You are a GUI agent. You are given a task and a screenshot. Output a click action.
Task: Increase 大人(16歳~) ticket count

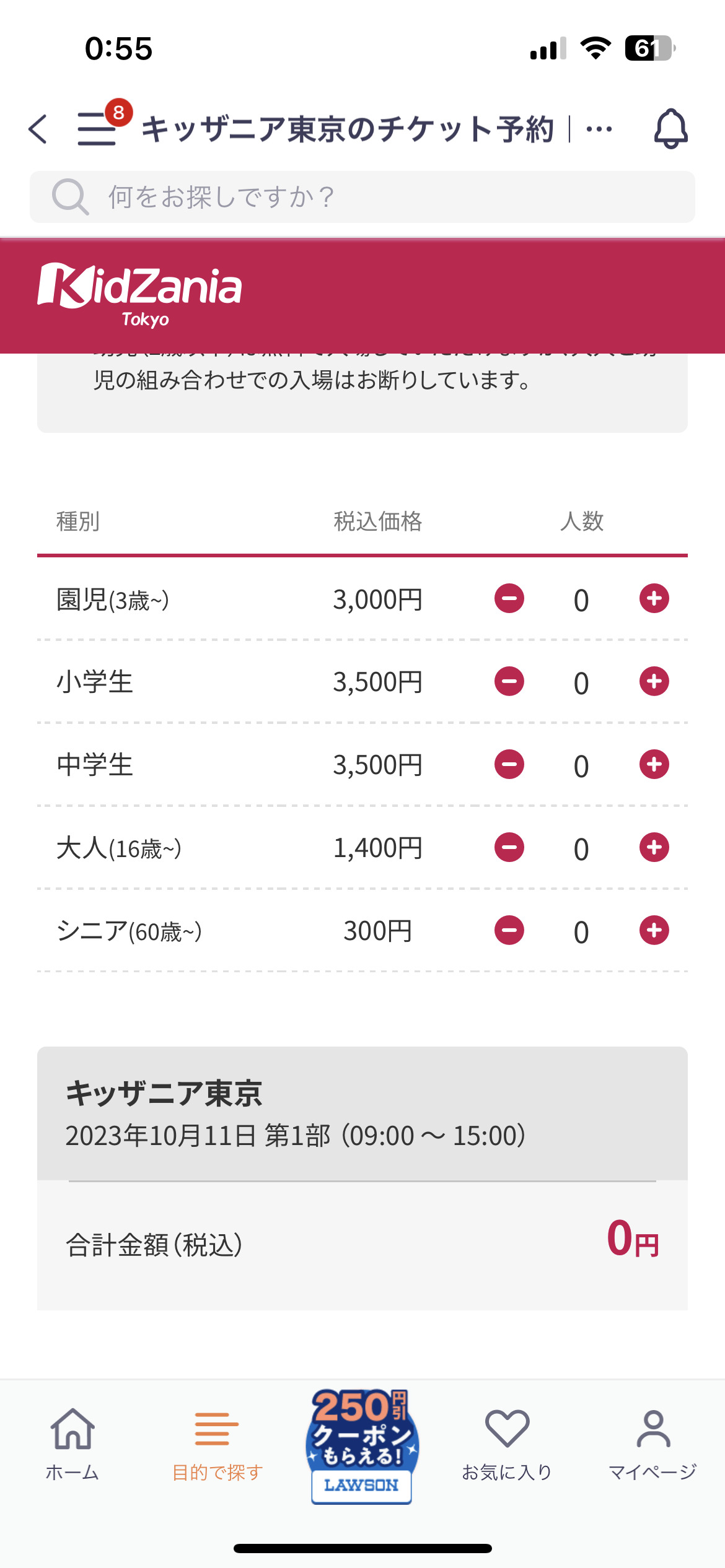click(654, 847)
